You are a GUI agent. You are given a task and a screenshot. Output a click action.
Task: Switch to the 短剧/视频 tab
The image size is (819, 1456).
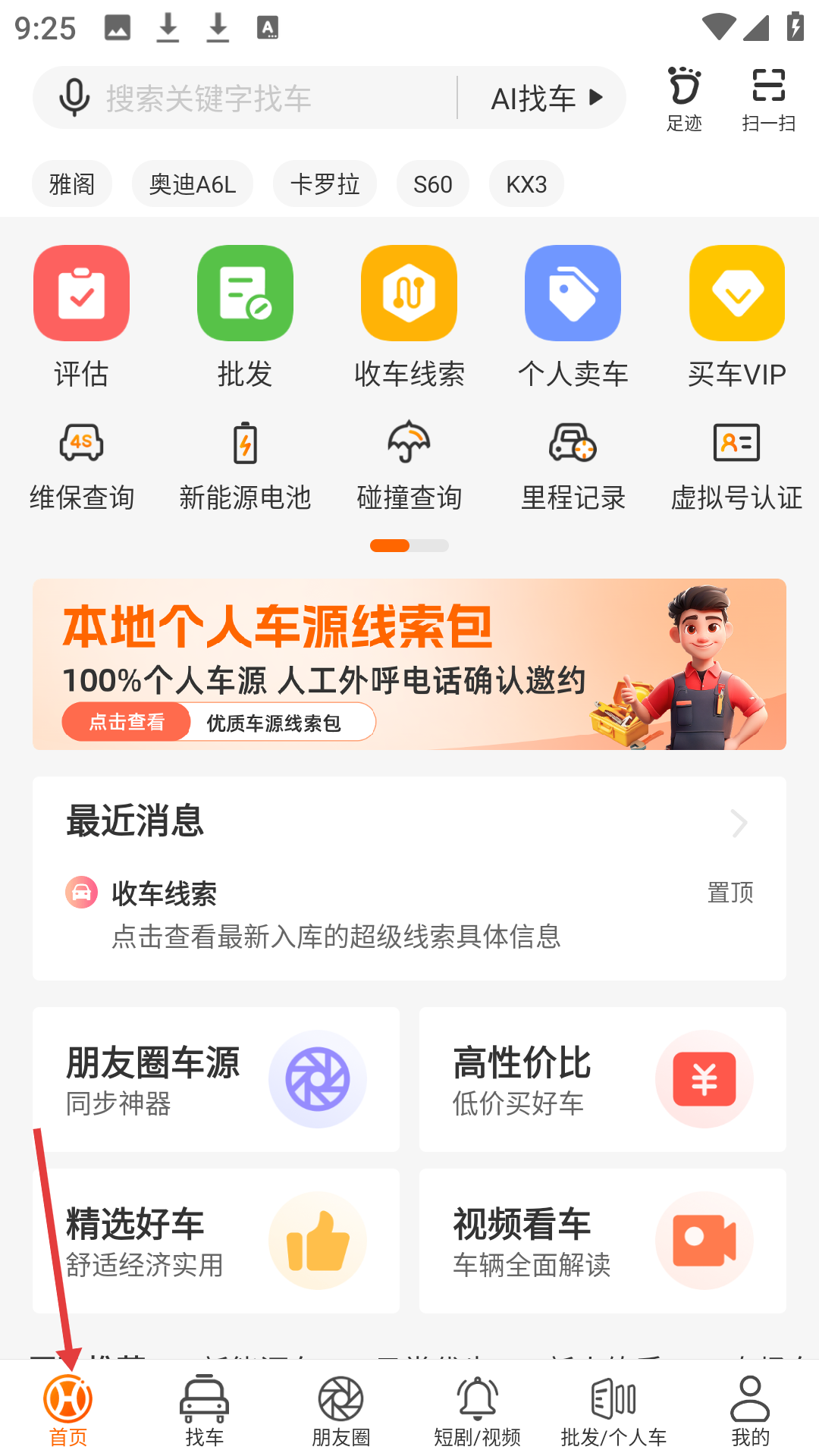click(x=477, y=1410)
